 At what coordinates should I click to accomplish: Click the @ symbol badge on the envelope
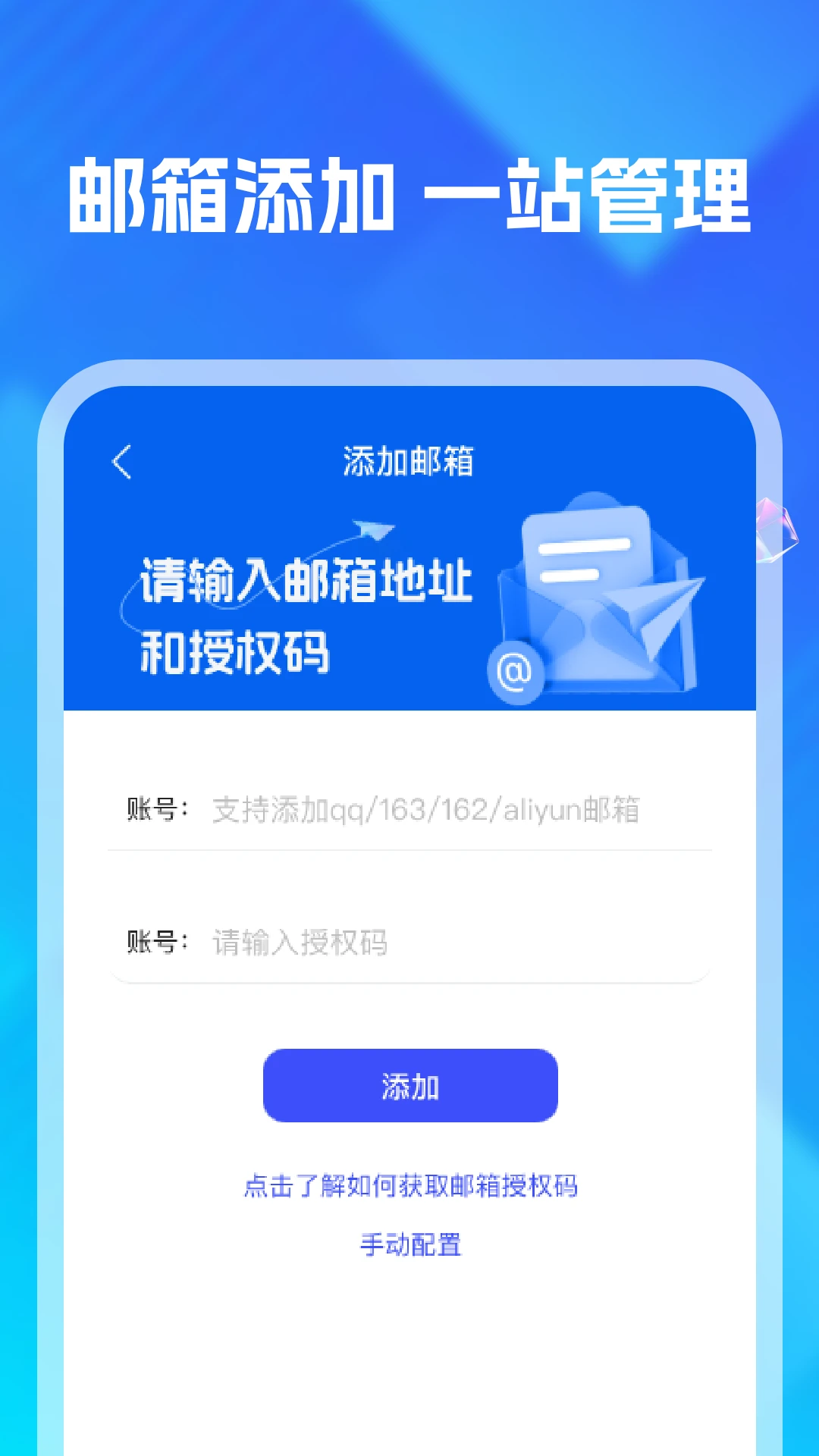click(x=516, y=672)
